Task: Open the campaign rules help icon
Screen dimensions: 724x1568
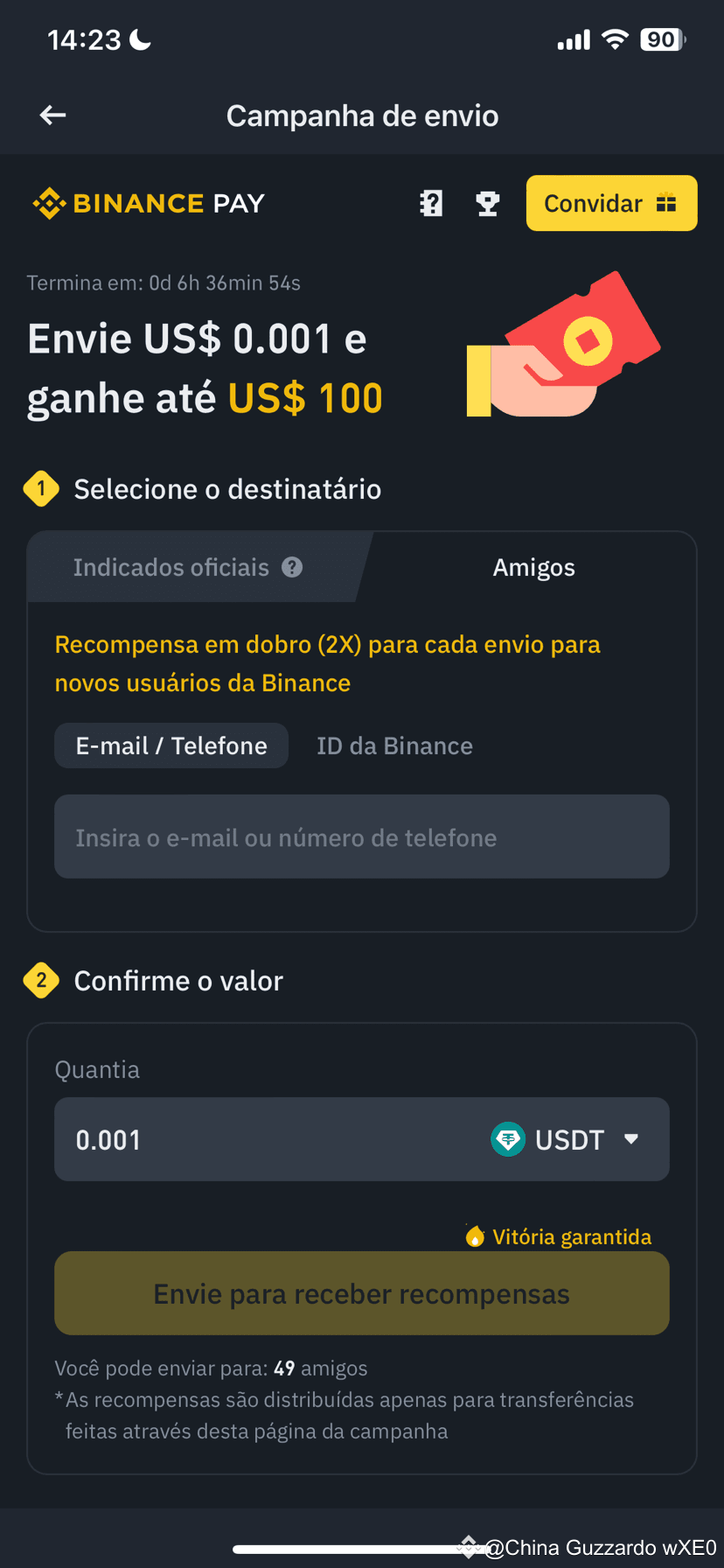Action: pyautogui.click(x=431, y=203)
